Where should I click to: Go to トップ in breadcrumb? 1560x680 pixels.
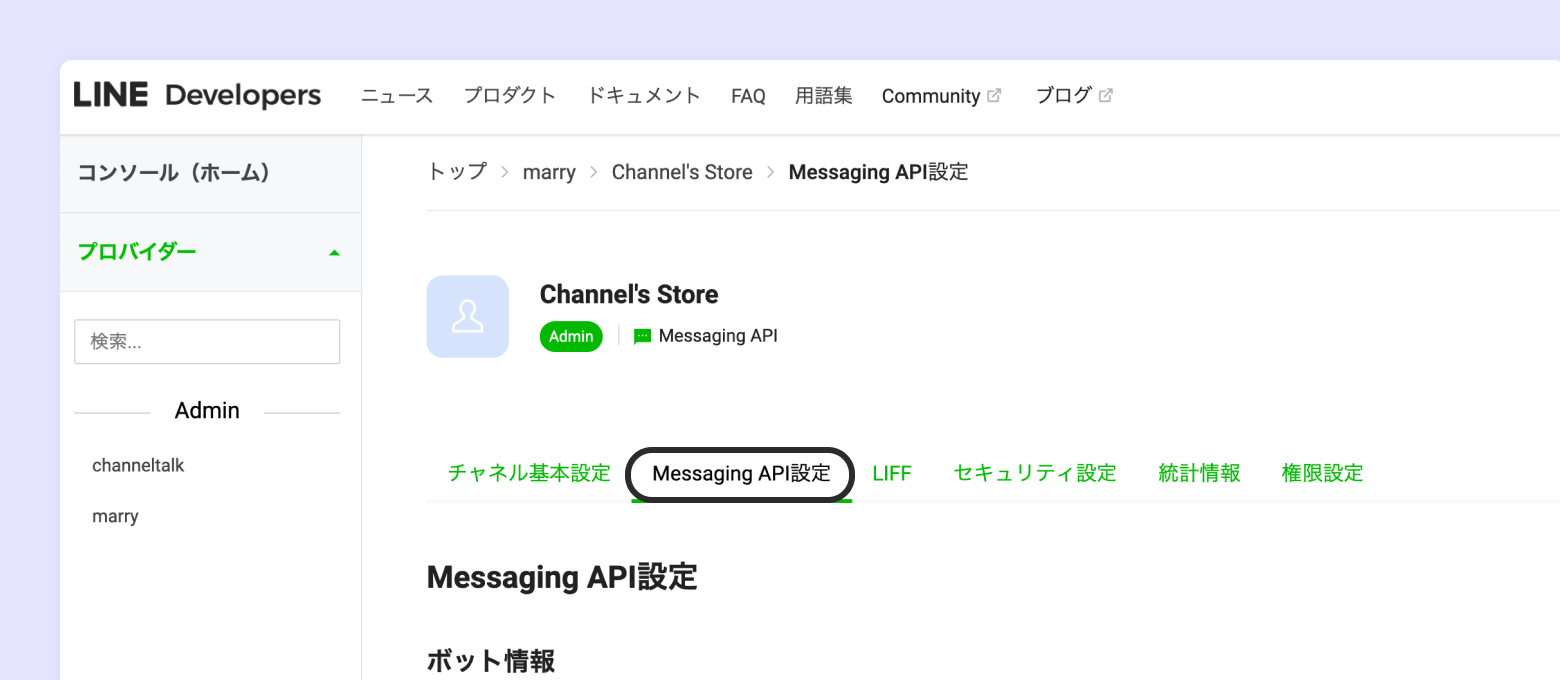[456, 172]
